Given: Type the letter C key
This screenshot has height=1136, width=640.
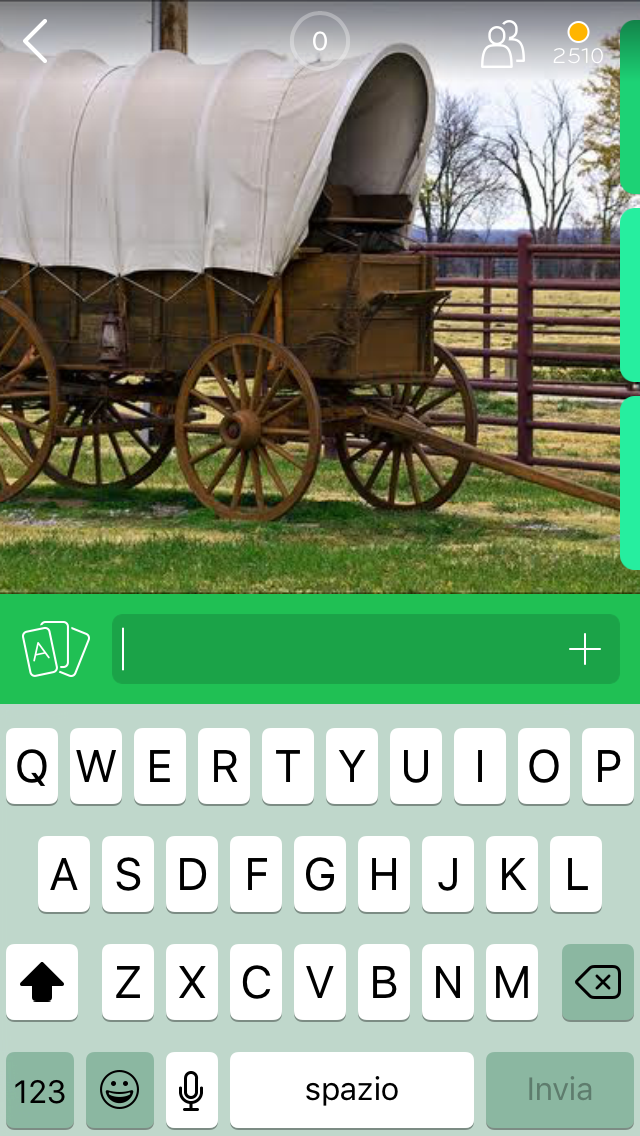Looking at the screenshot, I should 256,983.
